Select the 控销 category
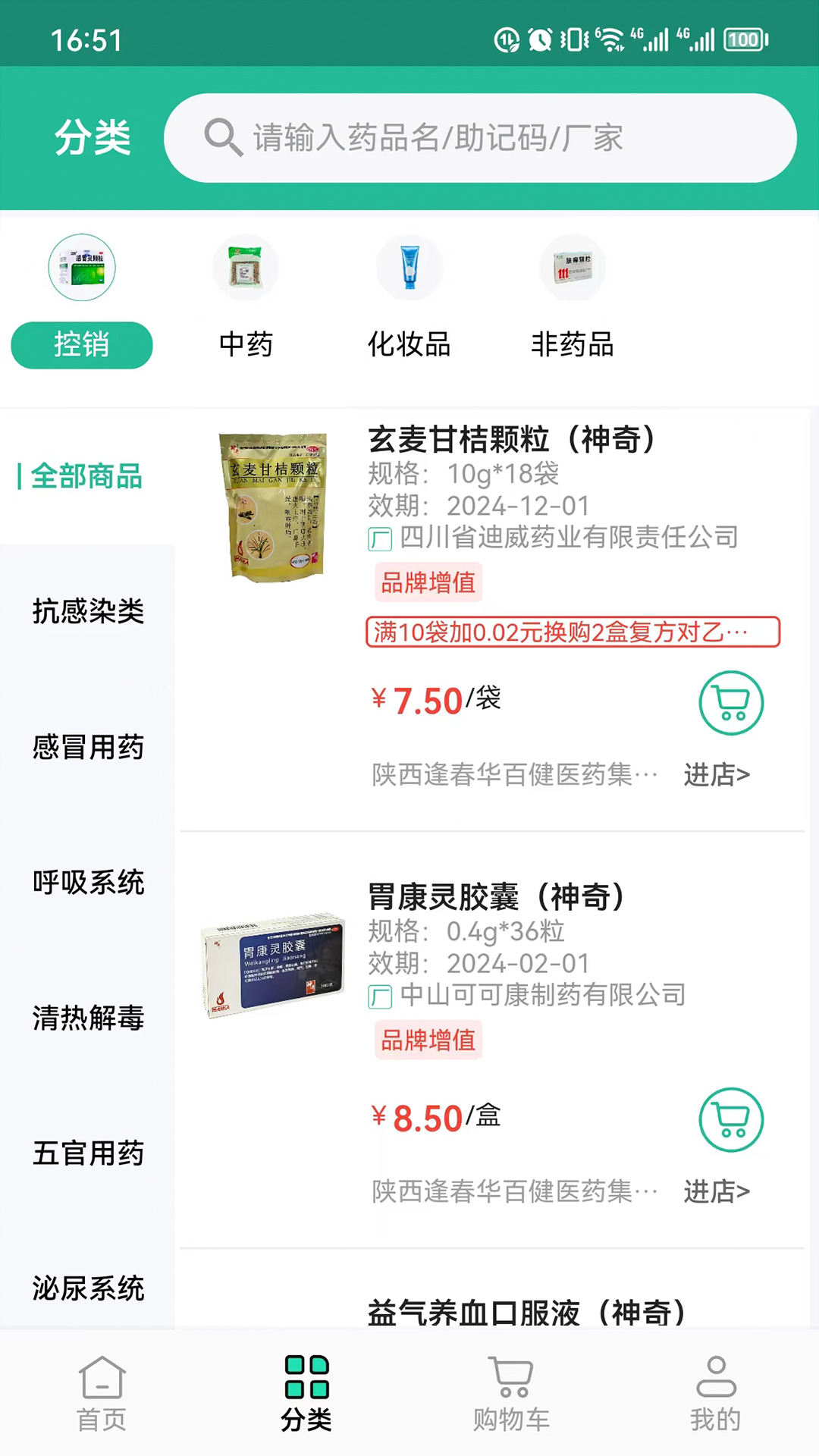 coord(82,345)
